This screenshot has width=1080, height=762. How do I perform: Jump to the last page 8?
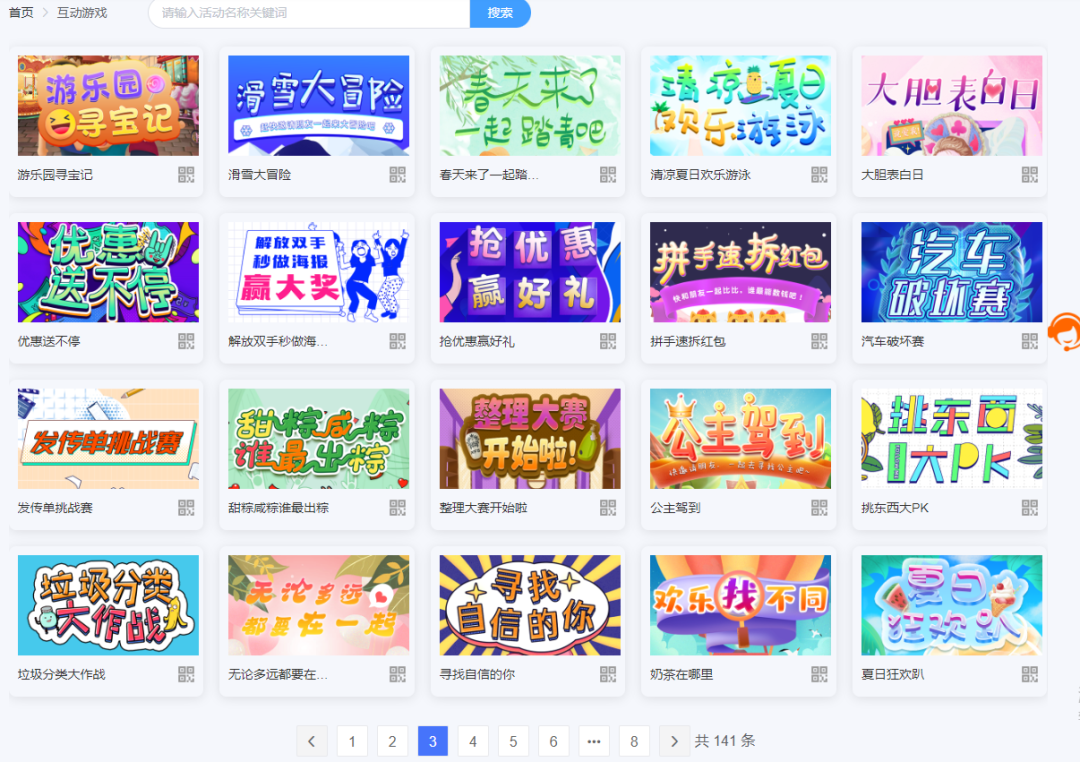tap(634, 741)
